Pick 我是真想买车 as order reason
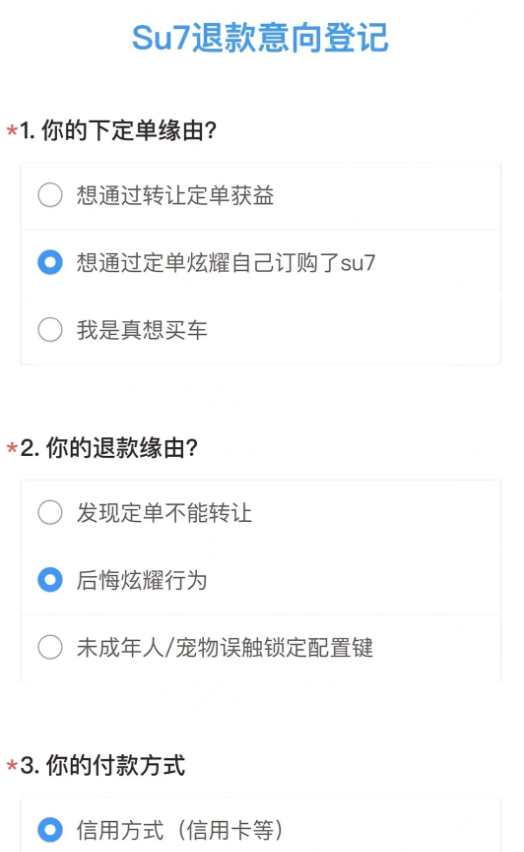 click(260, 330)
